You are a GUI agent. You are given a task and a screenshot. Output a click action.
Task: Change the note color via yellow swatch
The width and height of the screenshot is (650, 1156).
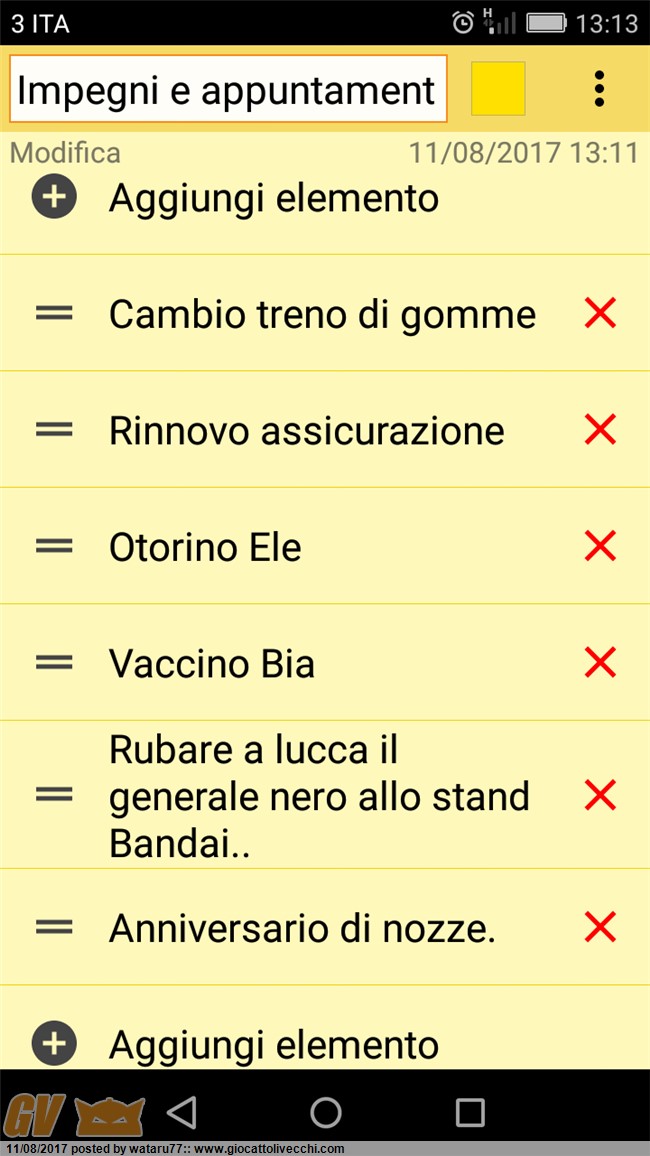pos(498,88)
